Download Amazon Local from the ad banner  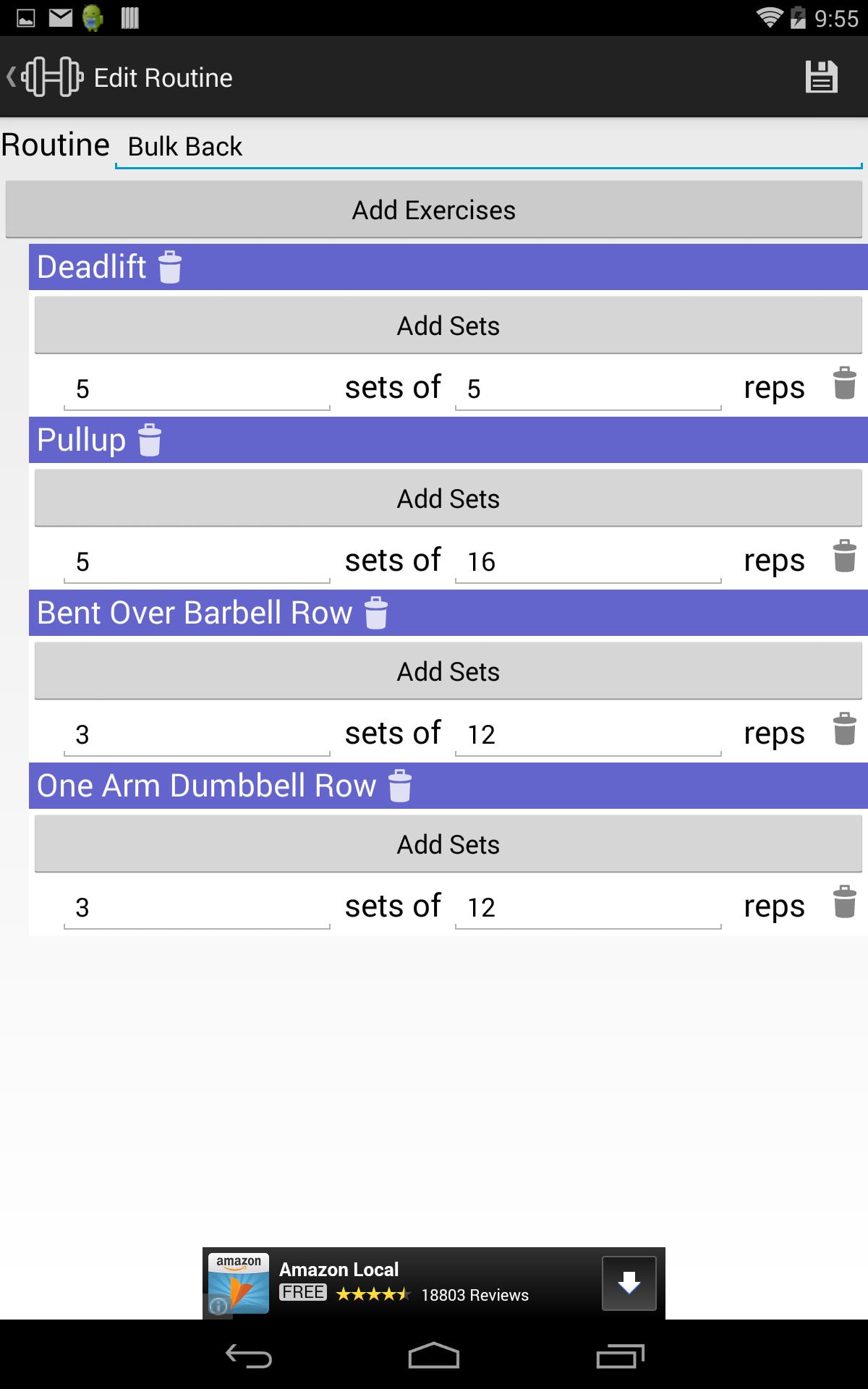tap(629, 1283)
